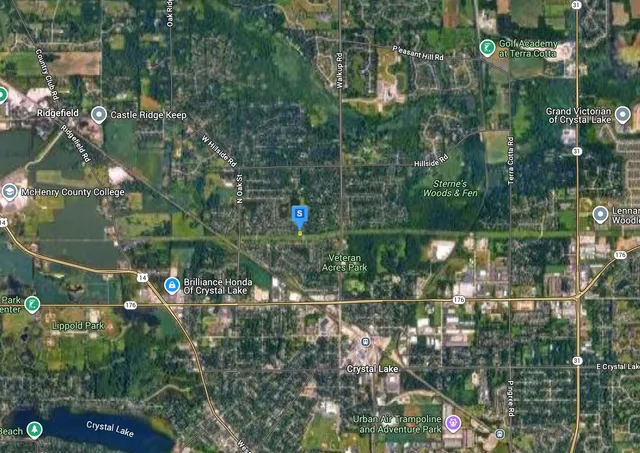Open McHenry County College marker
Viewport: 640px width, 453px height.
(x=10, y=192)
